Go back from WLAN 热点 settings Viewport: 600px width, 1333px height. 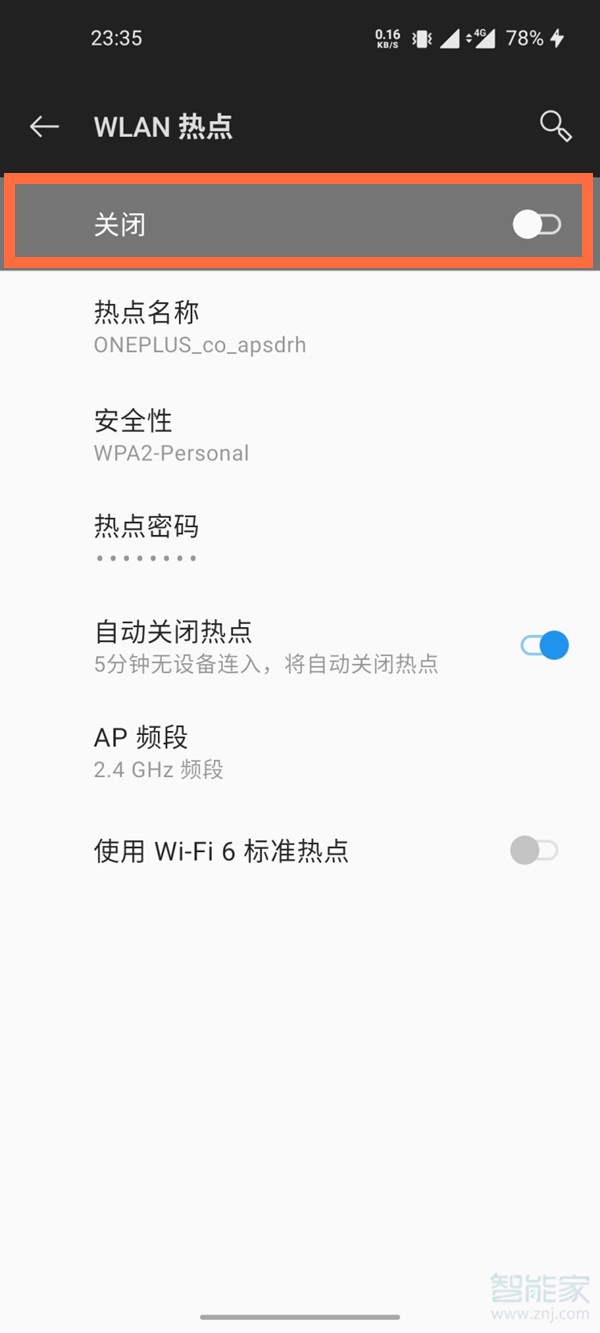tap(44, 126)
